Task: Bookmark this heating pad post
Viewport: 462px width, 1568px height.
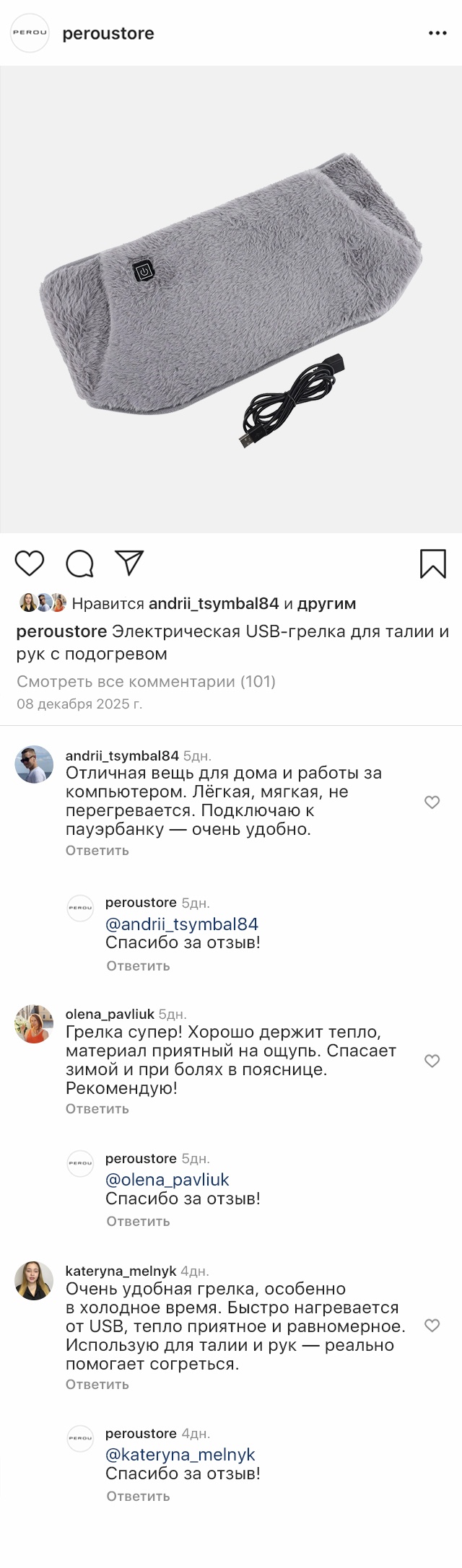Action: 432,564
